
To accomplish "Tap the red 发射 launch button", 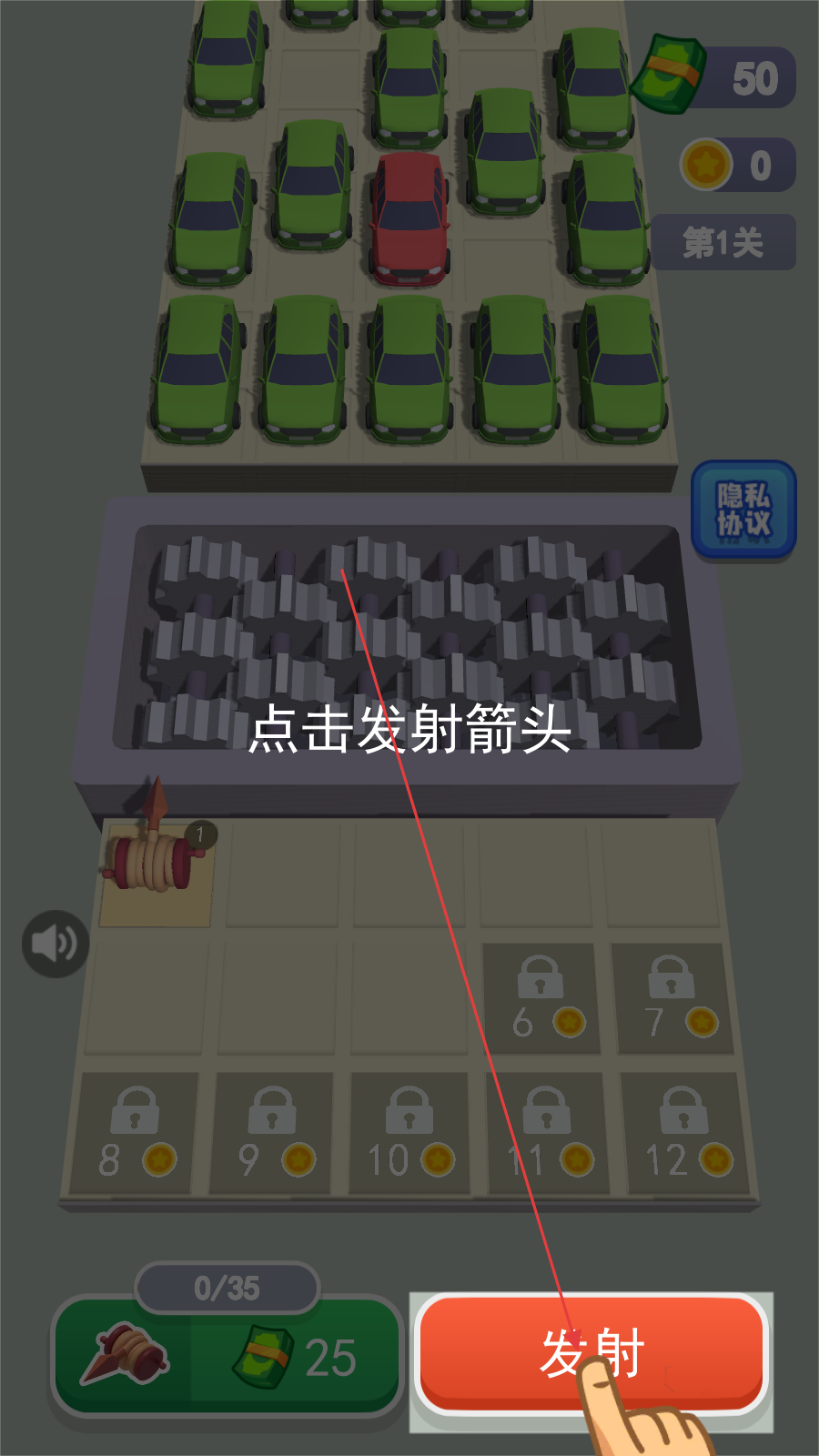I will click(x=591, y=1353).
